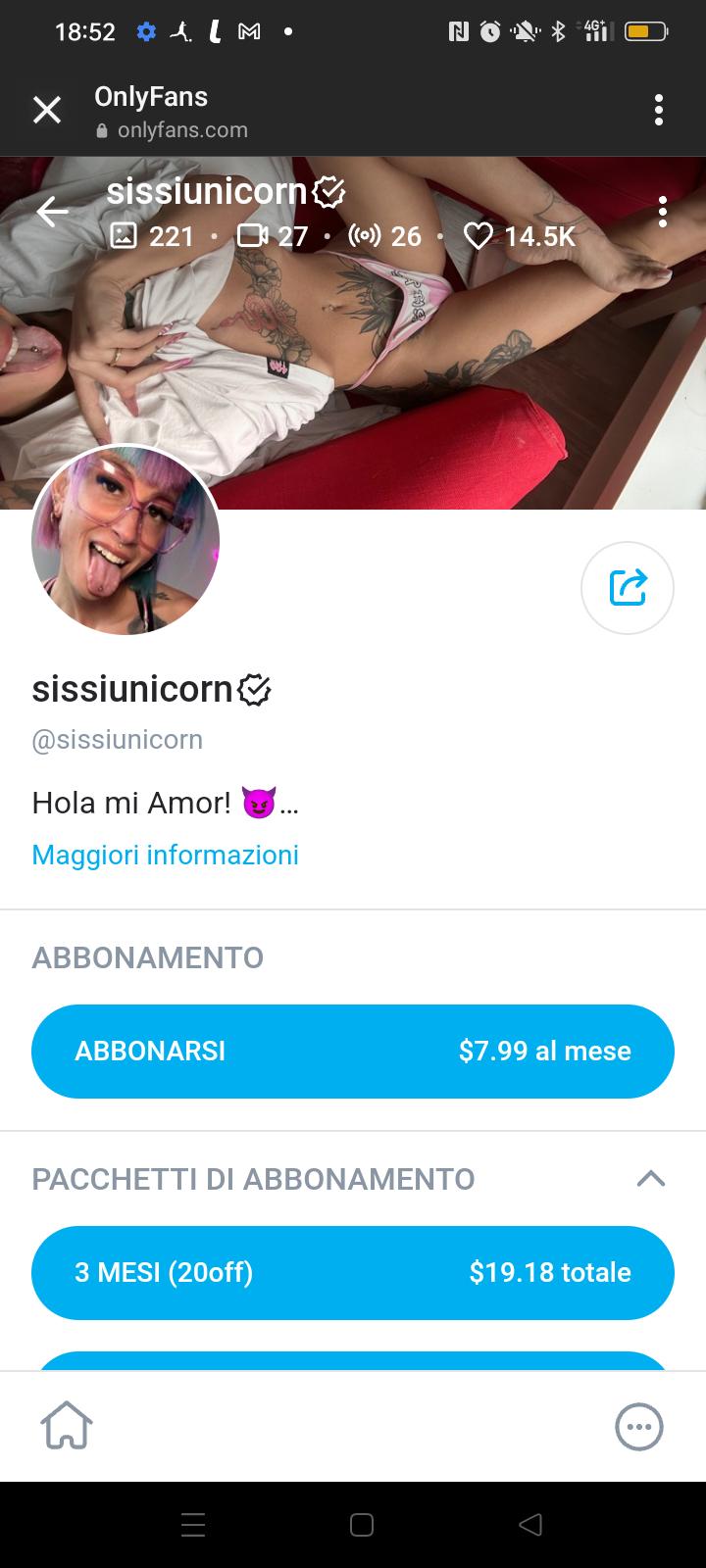
Task: Open the profile options menu
Action: (x=663, y=211)
